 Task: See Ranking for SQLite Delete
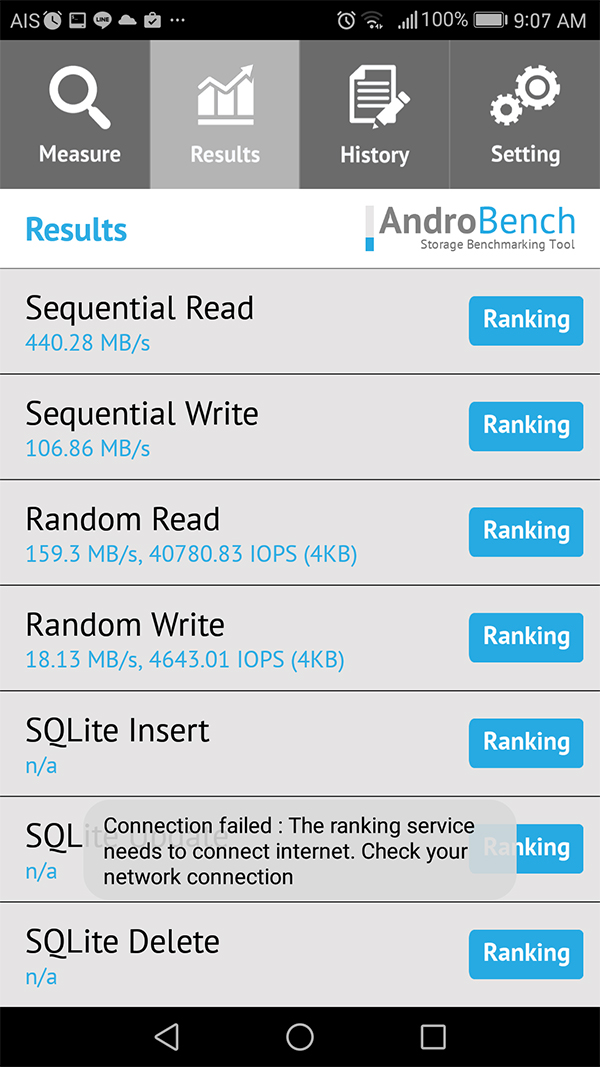coord(526,954)
